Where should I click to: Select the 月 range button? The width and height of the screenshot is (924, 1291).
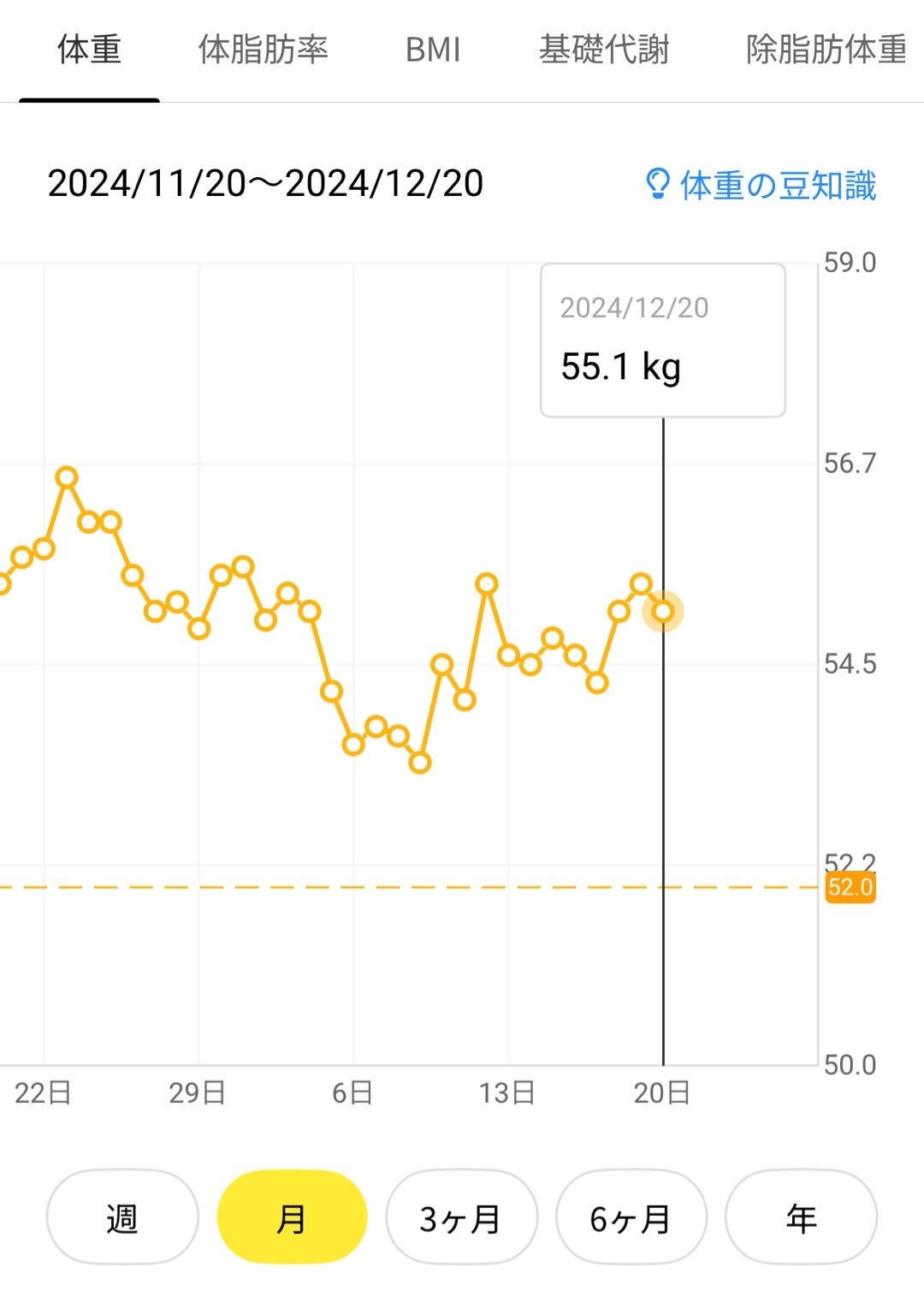point(292,1217)
